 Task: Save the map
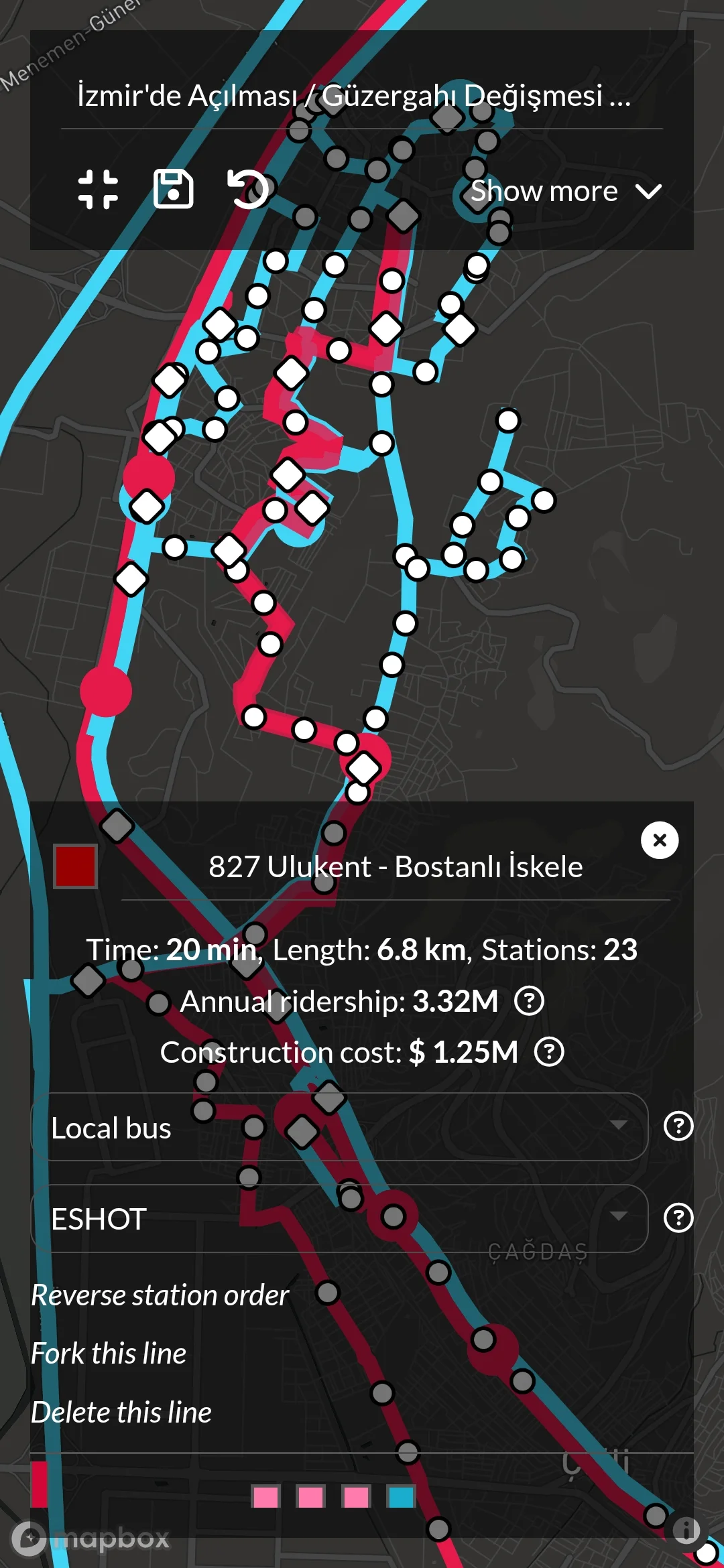point(174,190)
